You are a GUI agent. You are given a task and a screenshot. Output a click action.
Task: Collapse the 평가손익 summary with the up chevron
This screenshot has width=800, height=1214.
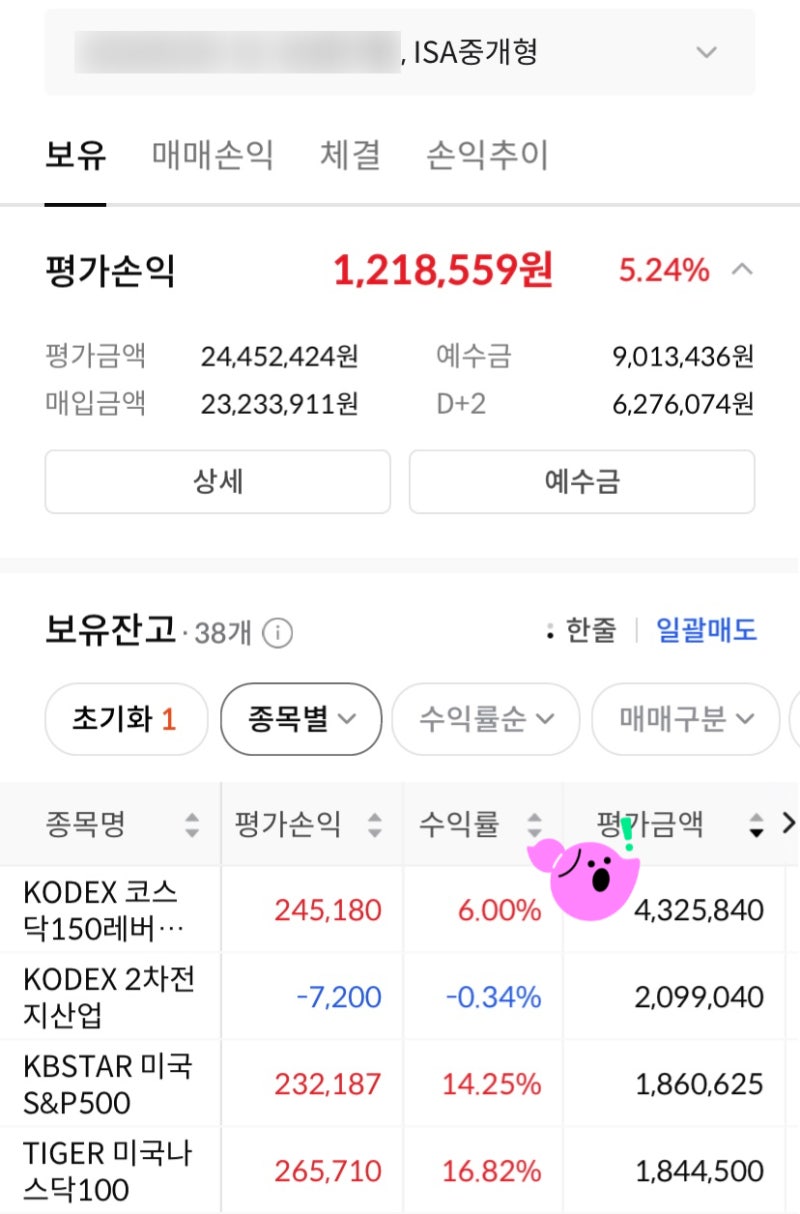point(741,270)
